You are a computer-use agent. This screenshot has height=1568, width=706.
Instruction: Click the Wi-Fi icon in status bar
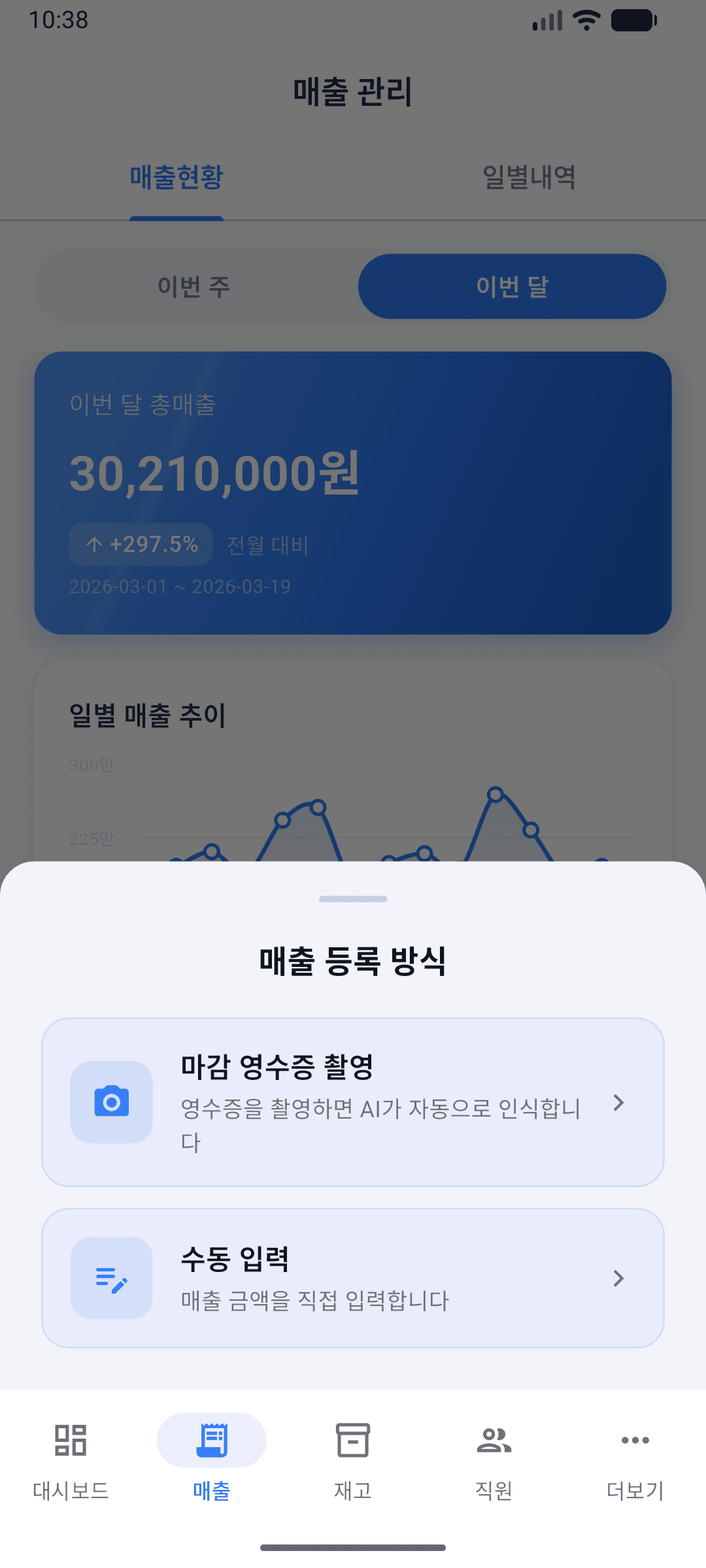coord(585,20)
